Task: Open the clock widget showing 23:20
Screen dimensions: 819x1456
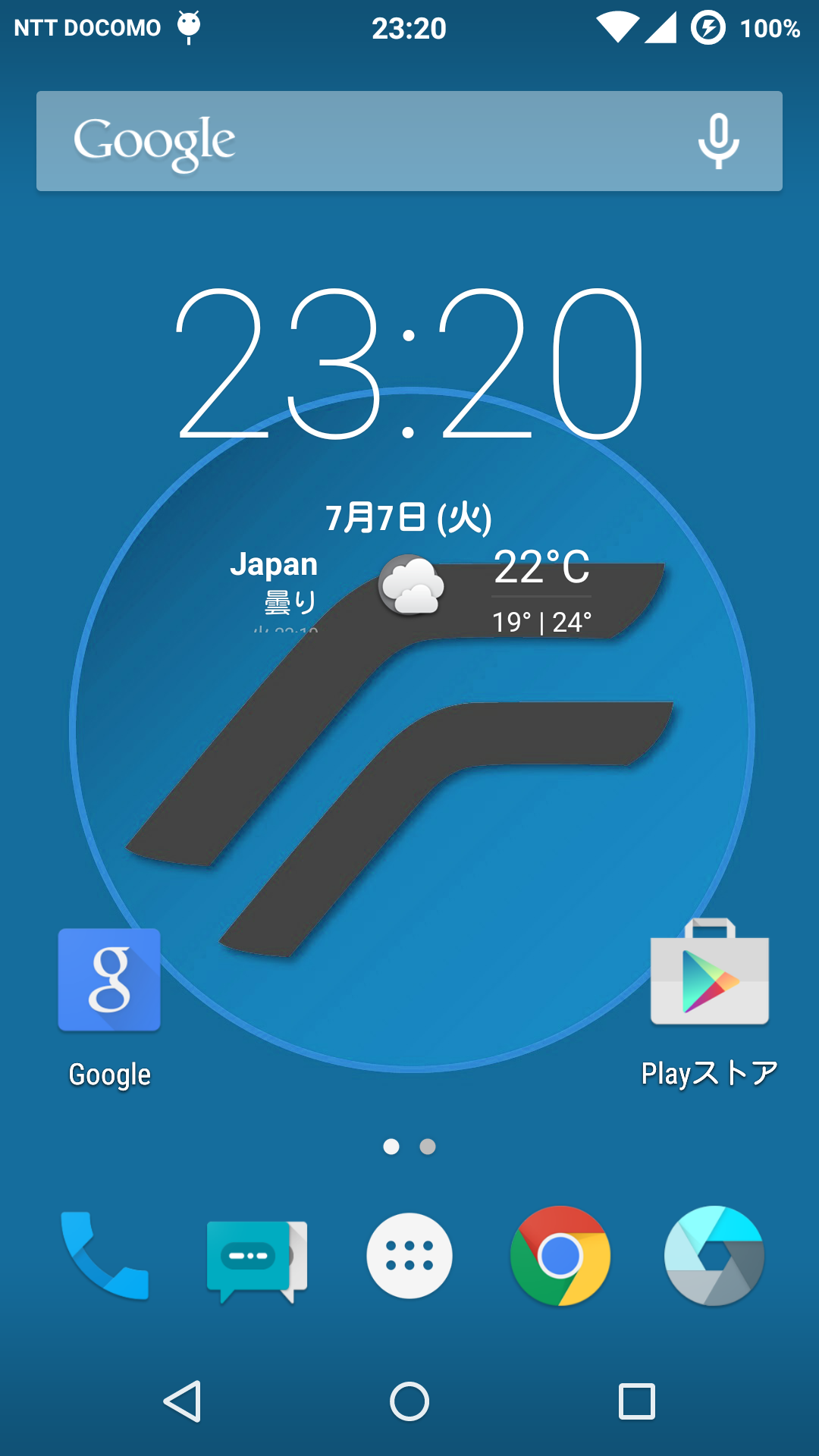Action: tap(409, 364)
